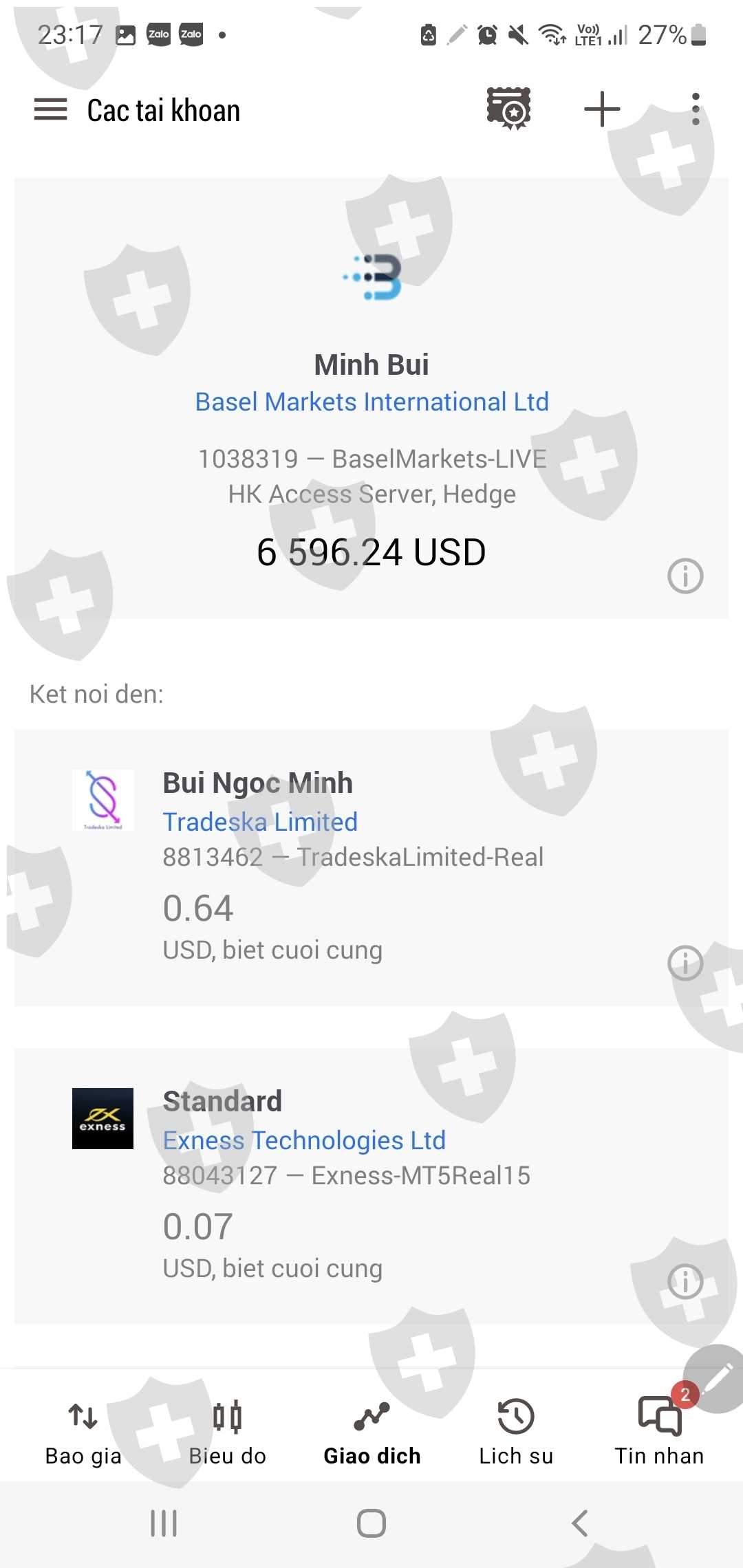Show info for the Minh Bui account

tap(685, 576)
